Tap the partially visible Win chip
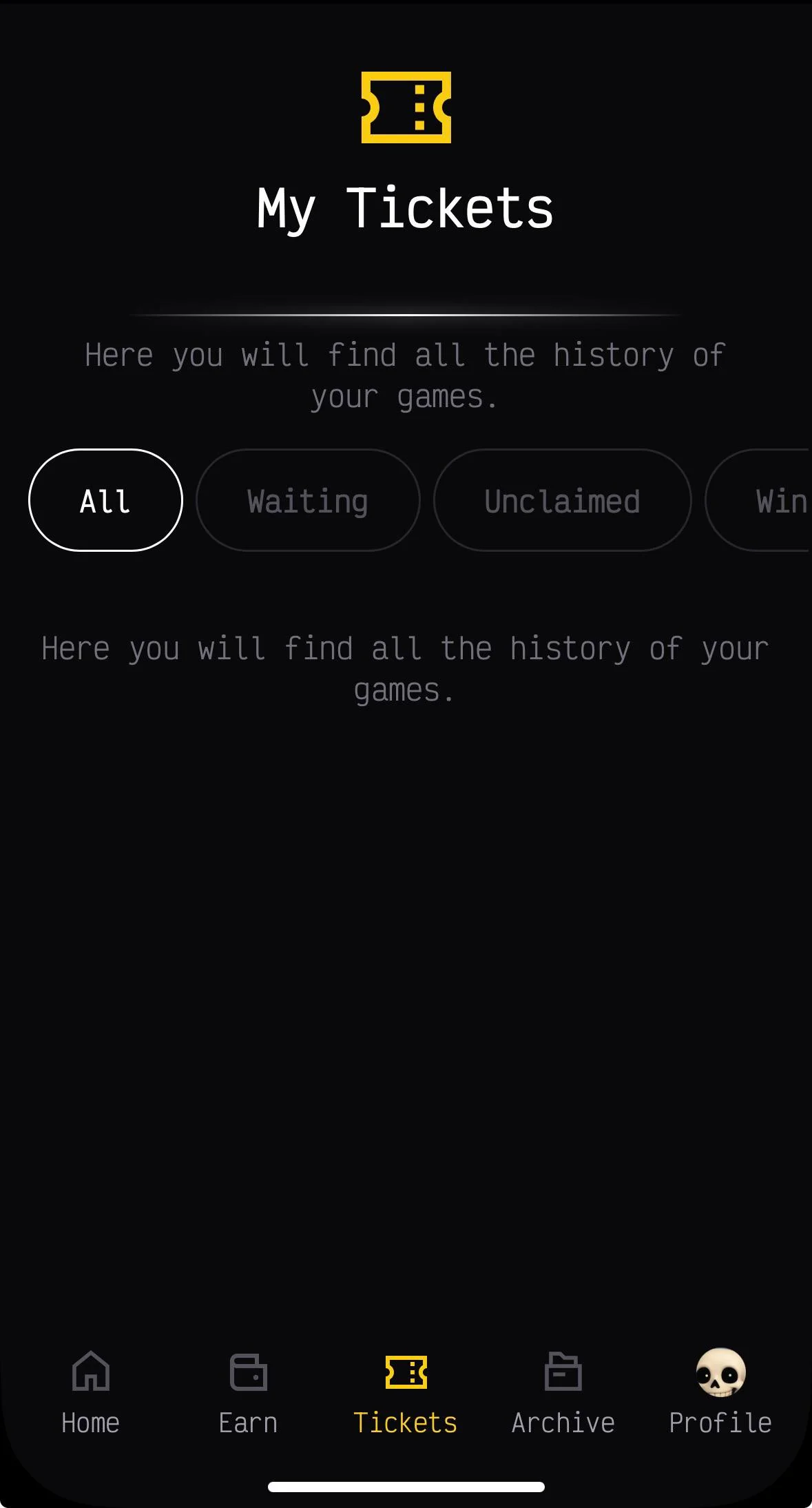The width and height of the screenshot is (812, 1508). [758, 500]
